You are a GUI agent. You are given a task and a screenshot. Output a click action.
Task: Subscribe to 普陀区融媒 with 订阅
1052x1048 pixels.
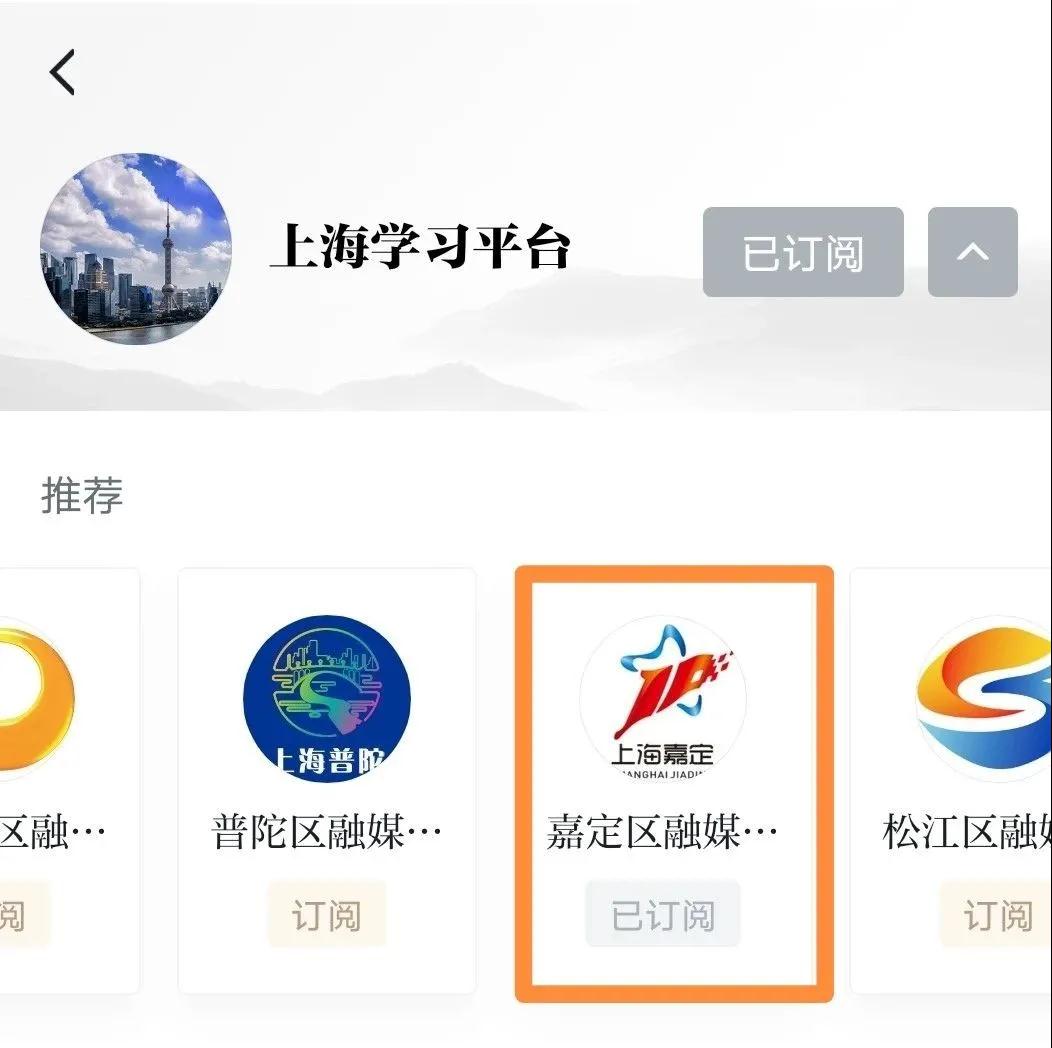pos(327,914)
